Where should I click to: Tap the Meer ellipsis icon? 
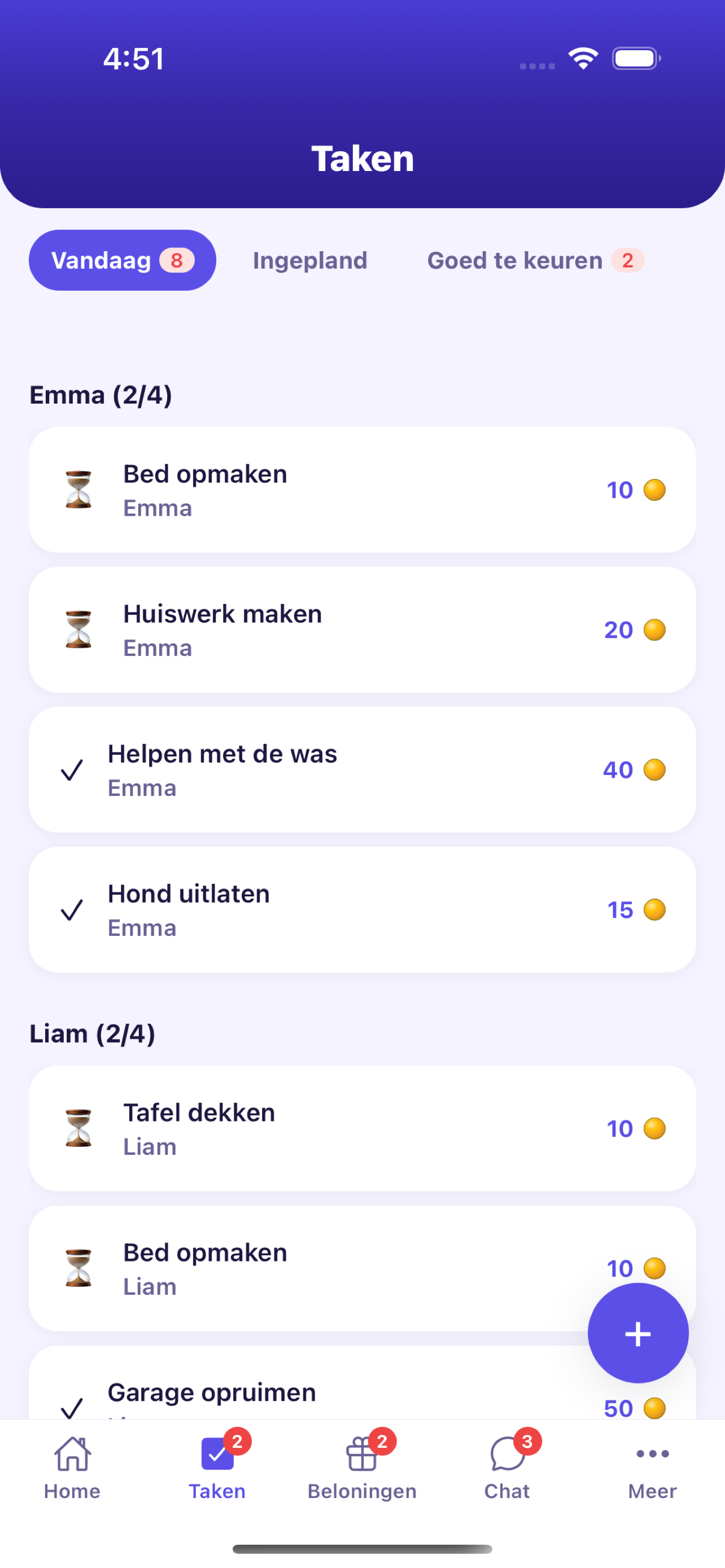pos(652,1455)
